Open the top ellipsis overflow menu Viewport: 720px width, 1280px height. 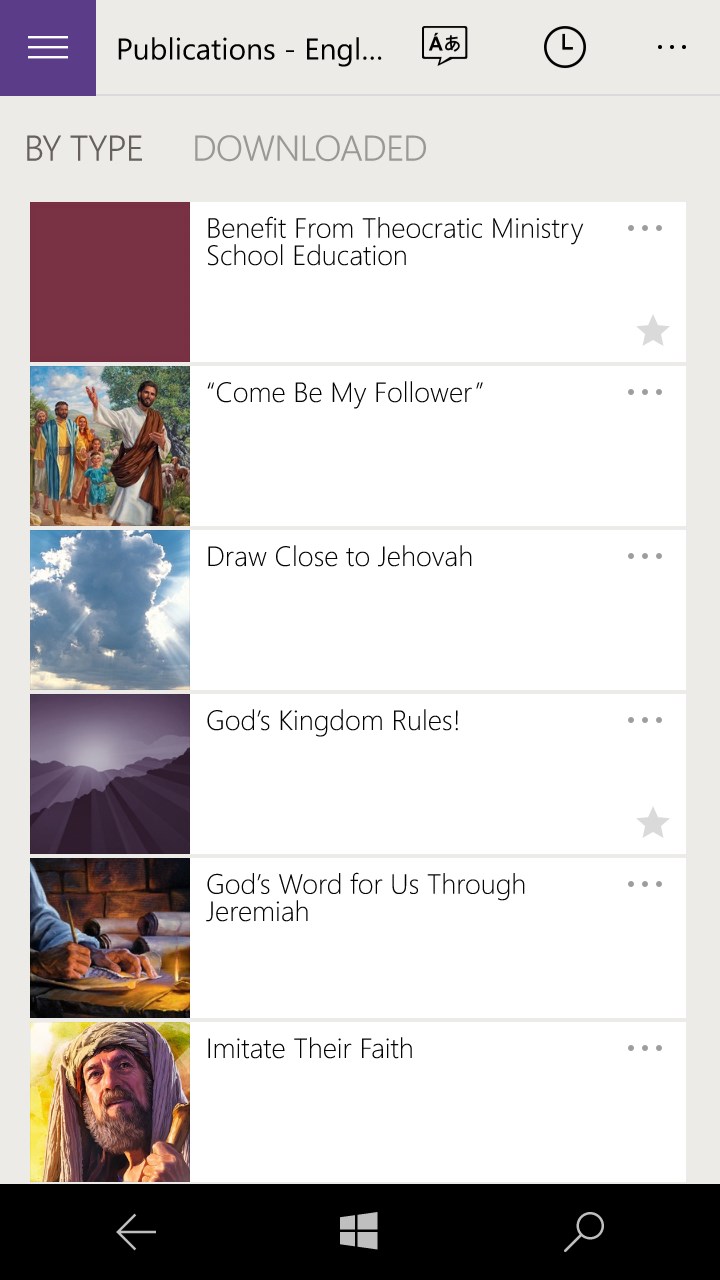tap(672, 47)
